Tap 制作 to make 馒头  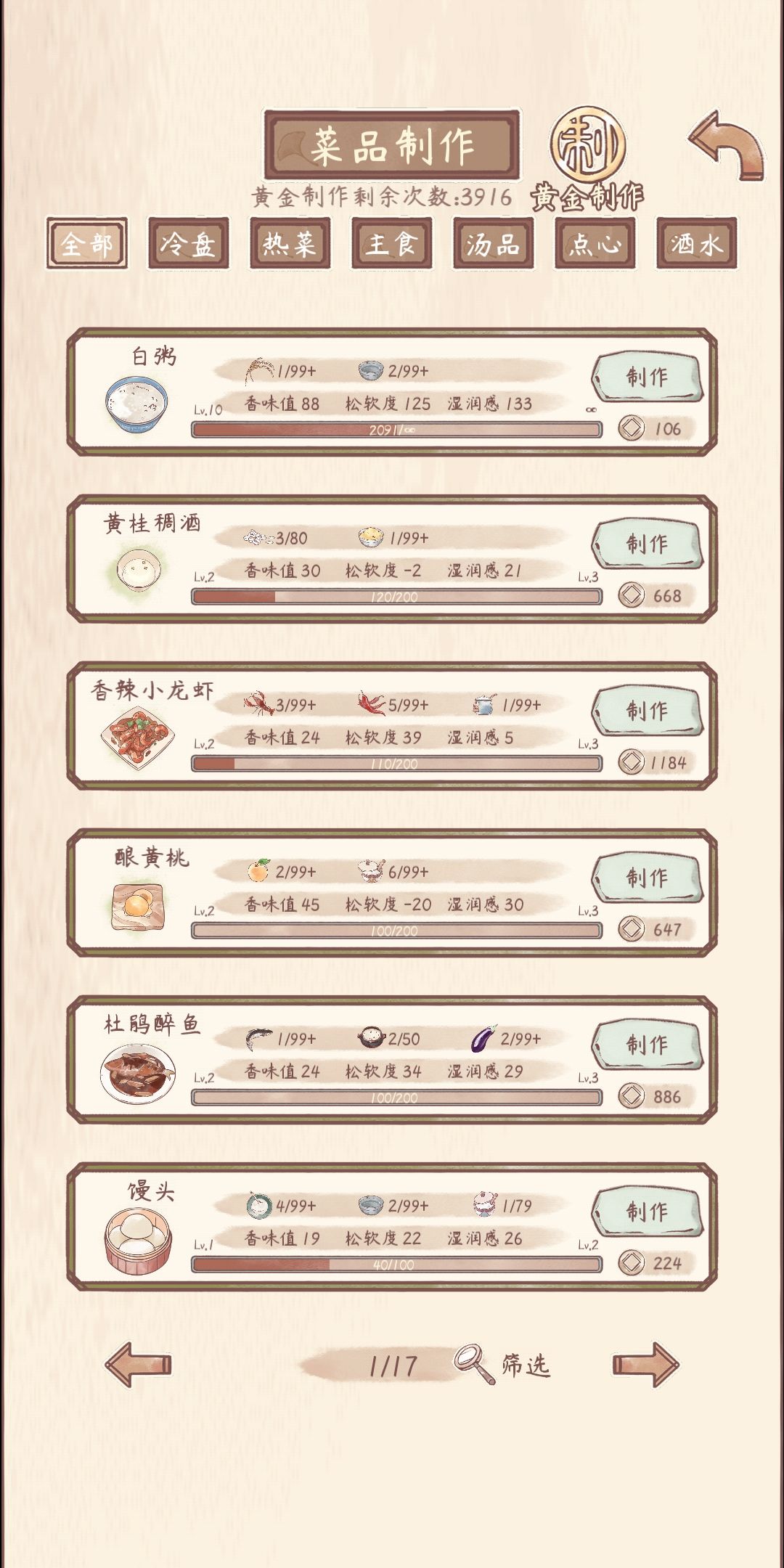[x=648, y=1212]
